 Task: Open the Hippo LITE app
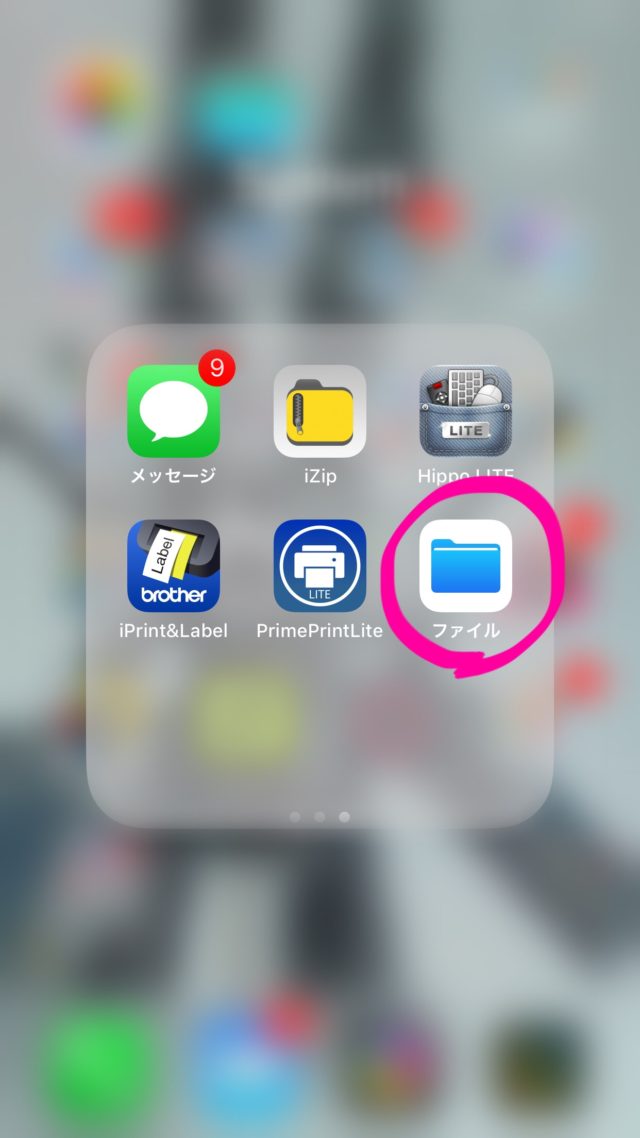coord(466,411)
